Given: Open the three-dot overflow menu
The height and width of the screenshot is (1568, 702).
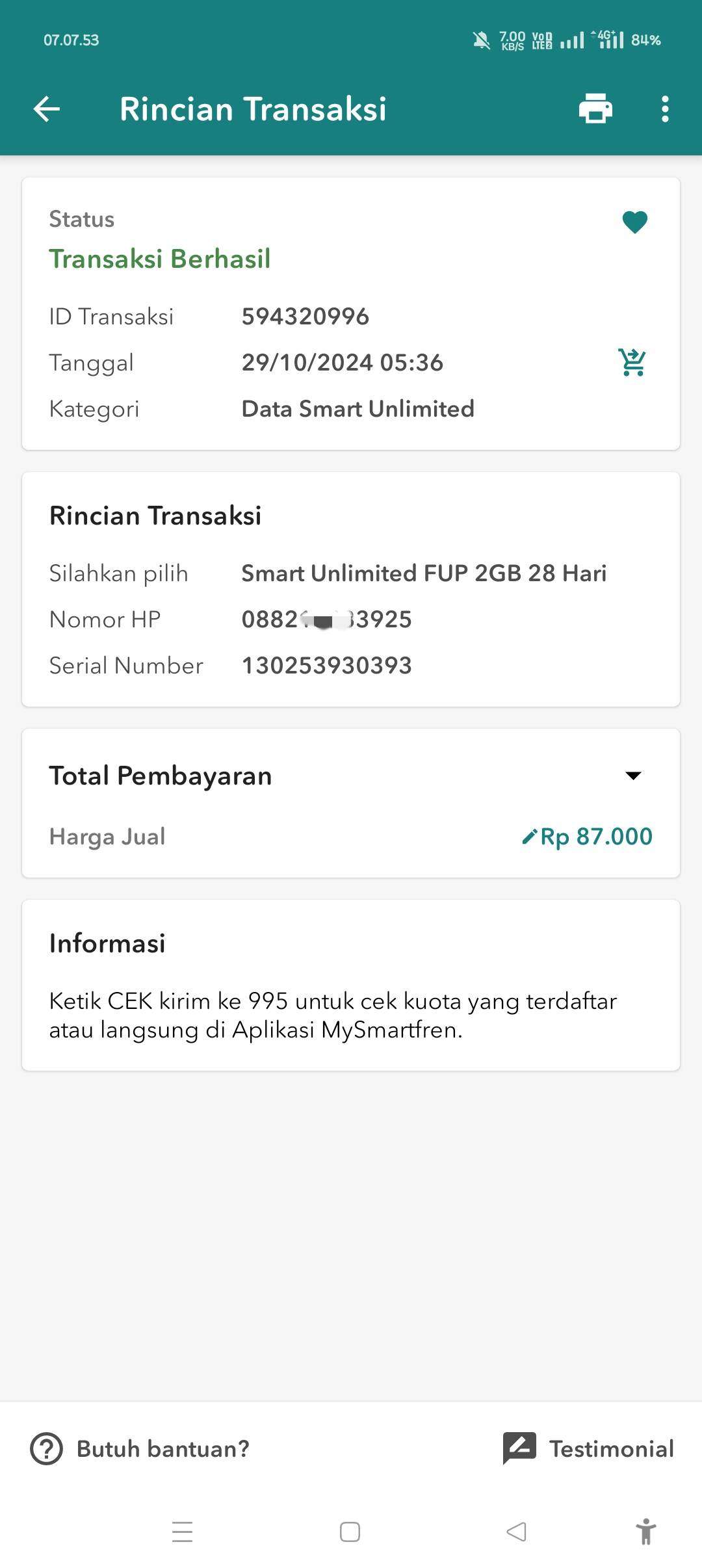Looking at the screenshot, I should [664, 109].
